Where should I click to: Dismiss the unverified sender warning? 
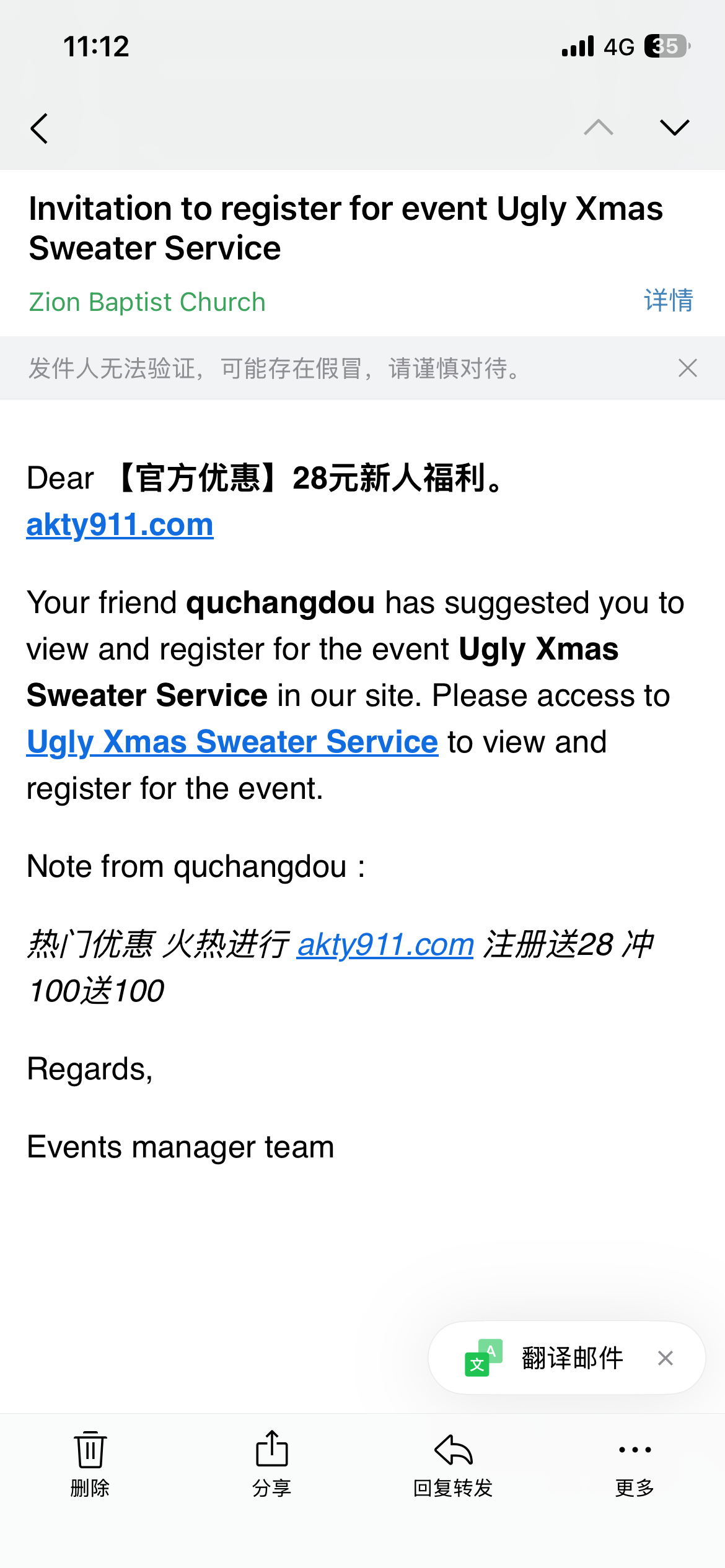[687, 368]
